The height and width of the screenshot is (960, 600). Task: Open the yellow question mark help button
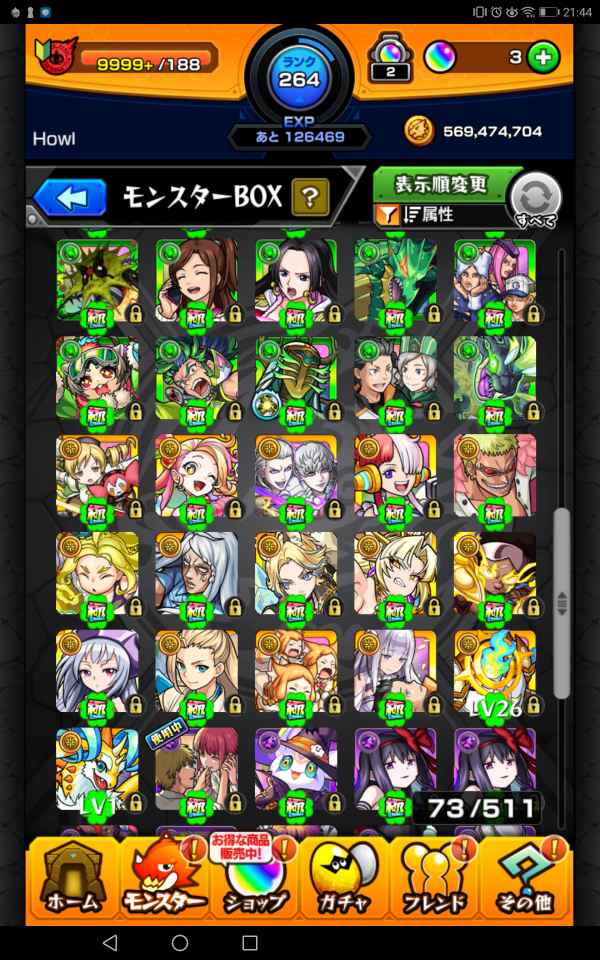pos(310,198)
